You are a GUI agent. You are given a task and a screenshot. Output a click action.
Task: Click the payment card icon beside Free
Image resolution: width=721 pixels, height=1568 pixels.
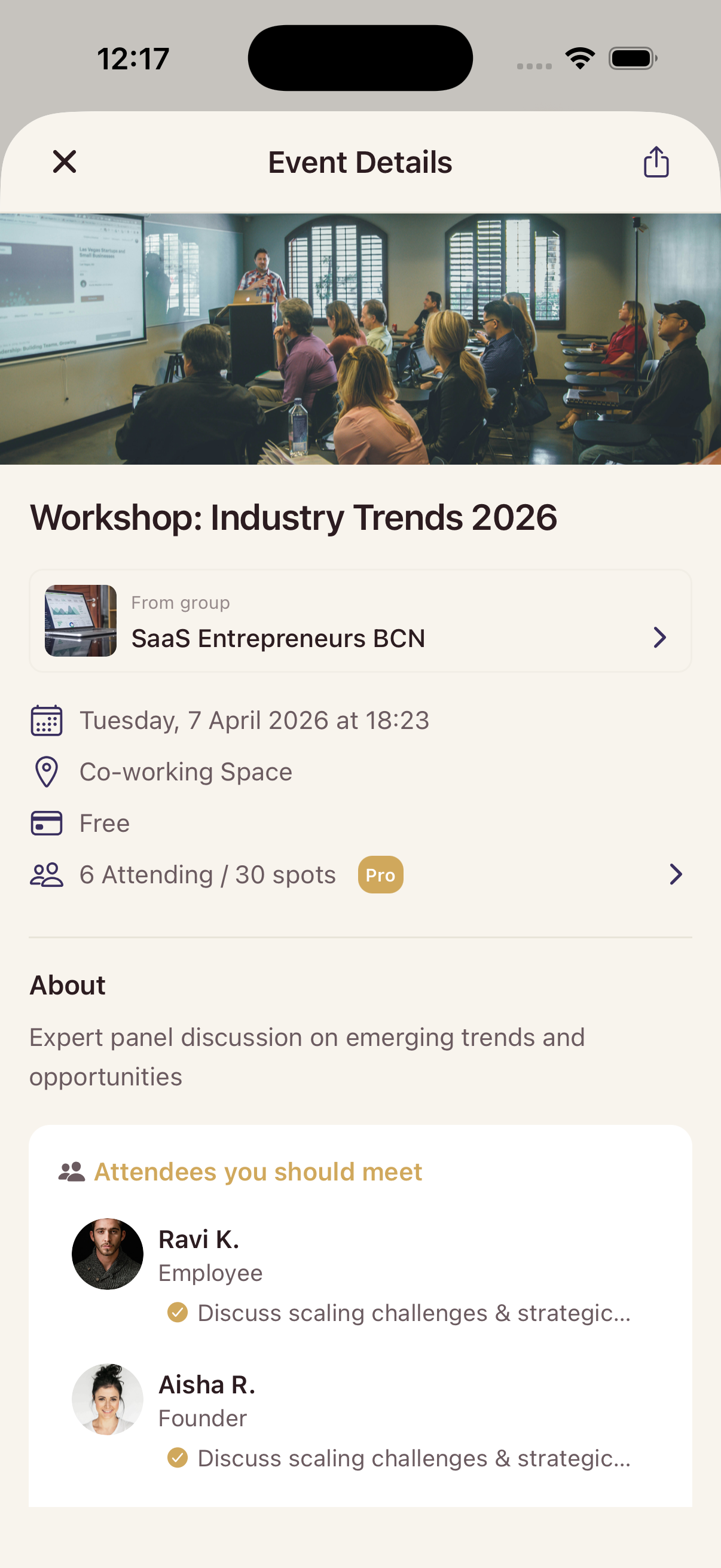(x=46, y=823)
